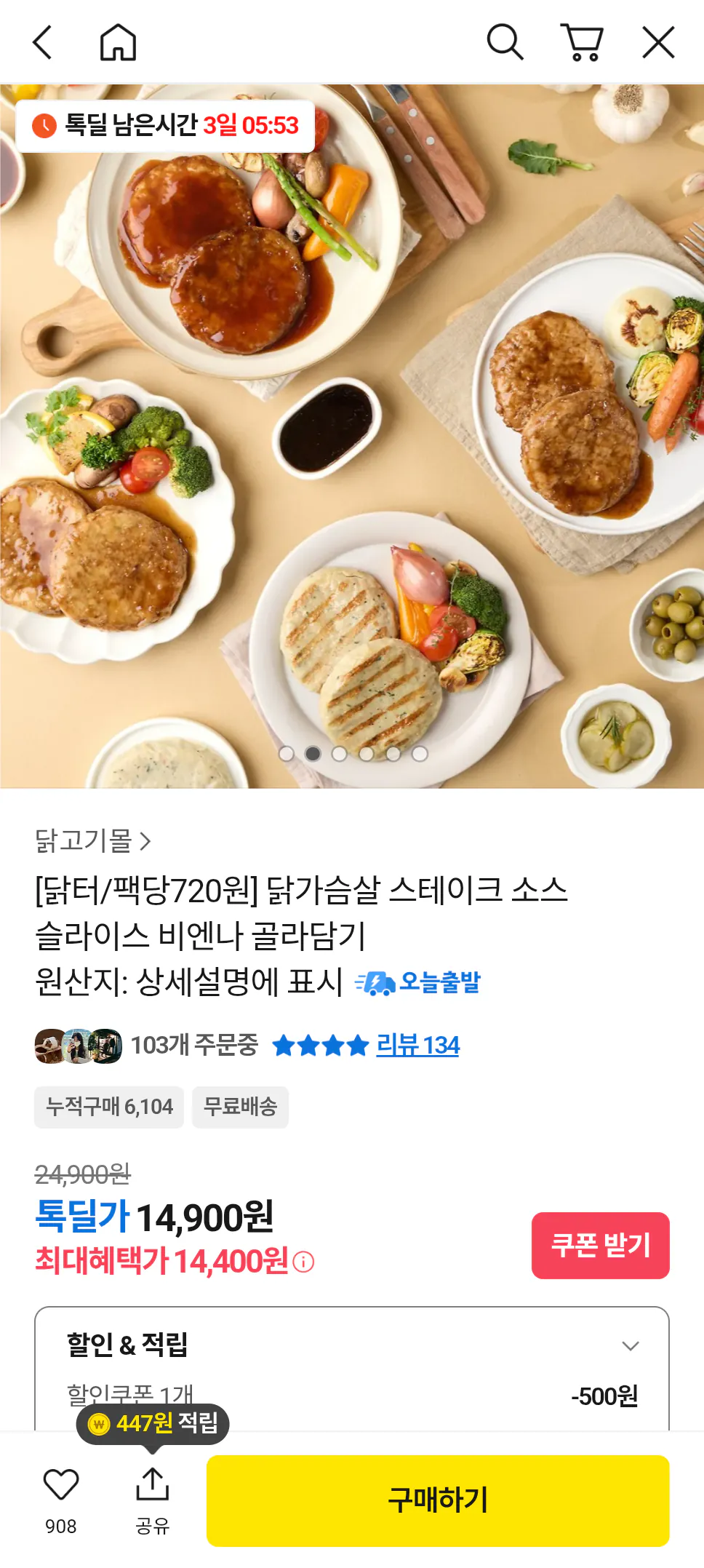The image size is (704, 1568).
Task: Select the second carousel dot
Action: 313,755
